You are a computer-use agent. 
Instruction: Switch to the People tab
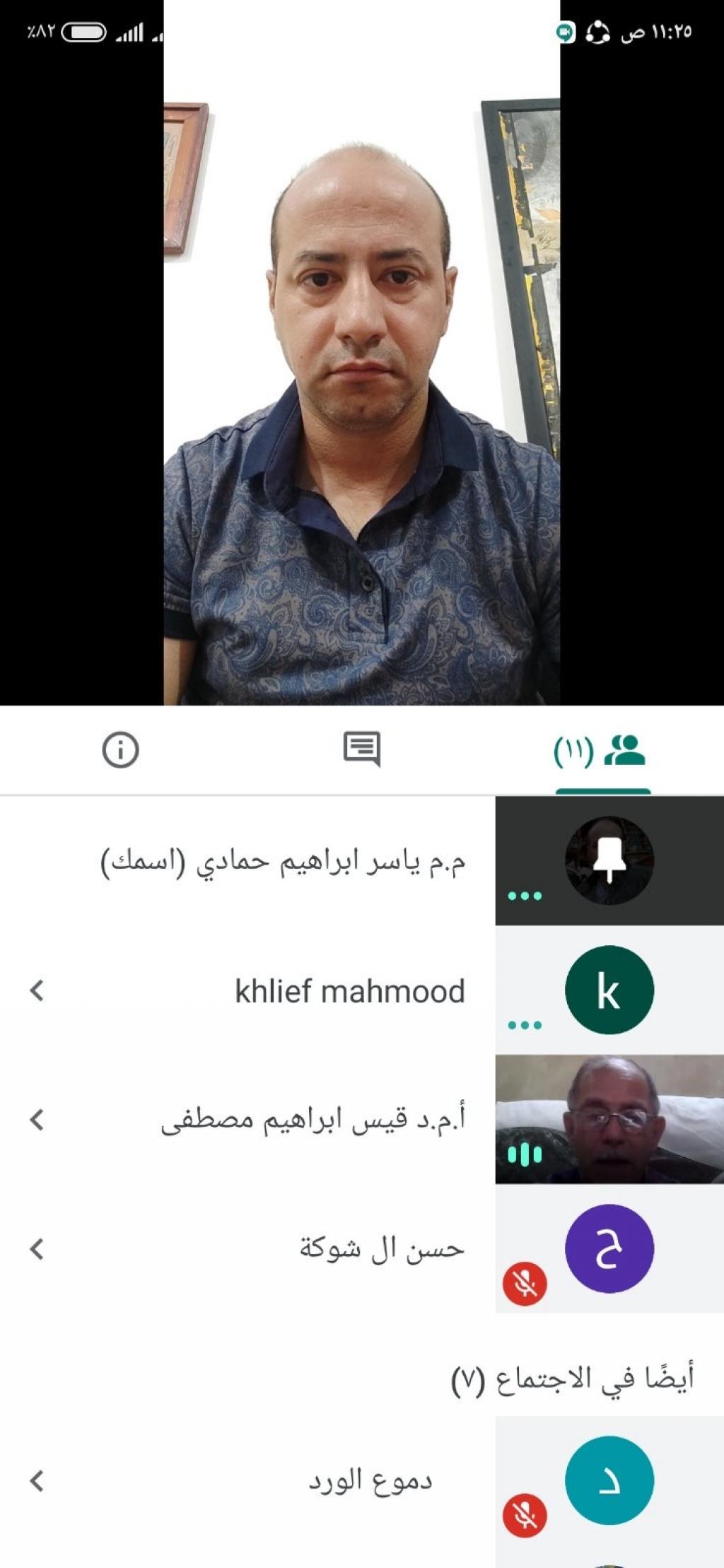coord(602,751)
